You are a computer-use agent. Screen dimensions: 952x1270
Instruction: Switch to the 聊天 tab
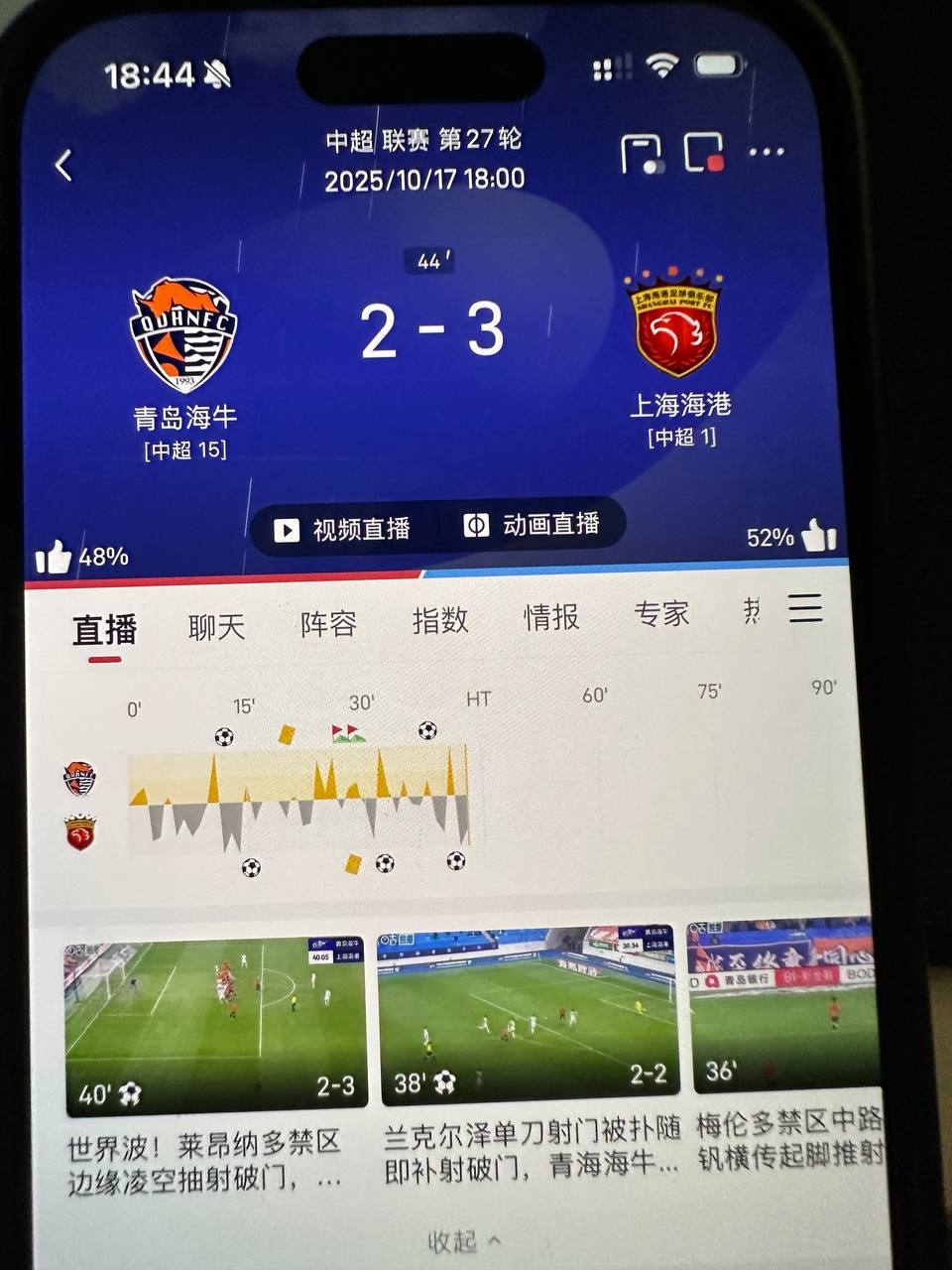[x=216, y=627]
